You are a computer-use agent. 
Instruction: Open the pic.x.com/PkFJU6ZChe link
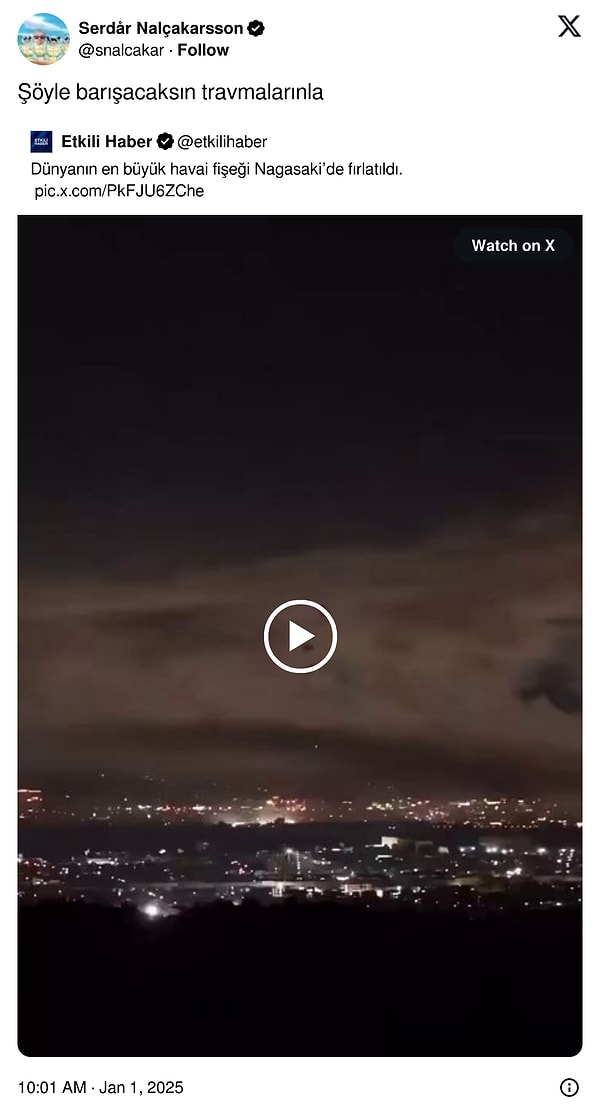coord(118,190)
